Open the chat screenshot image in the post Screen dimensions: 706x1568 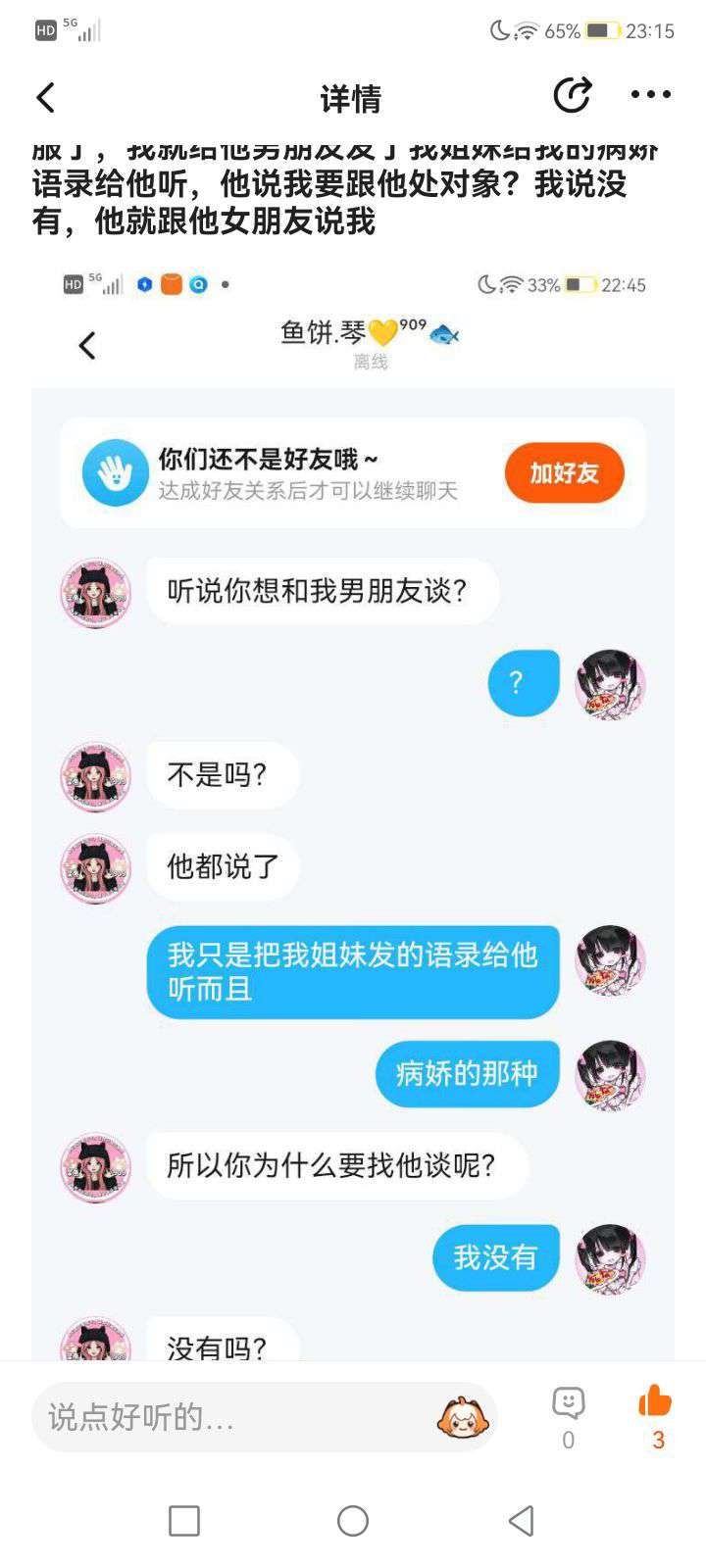[x=353, y=804]
